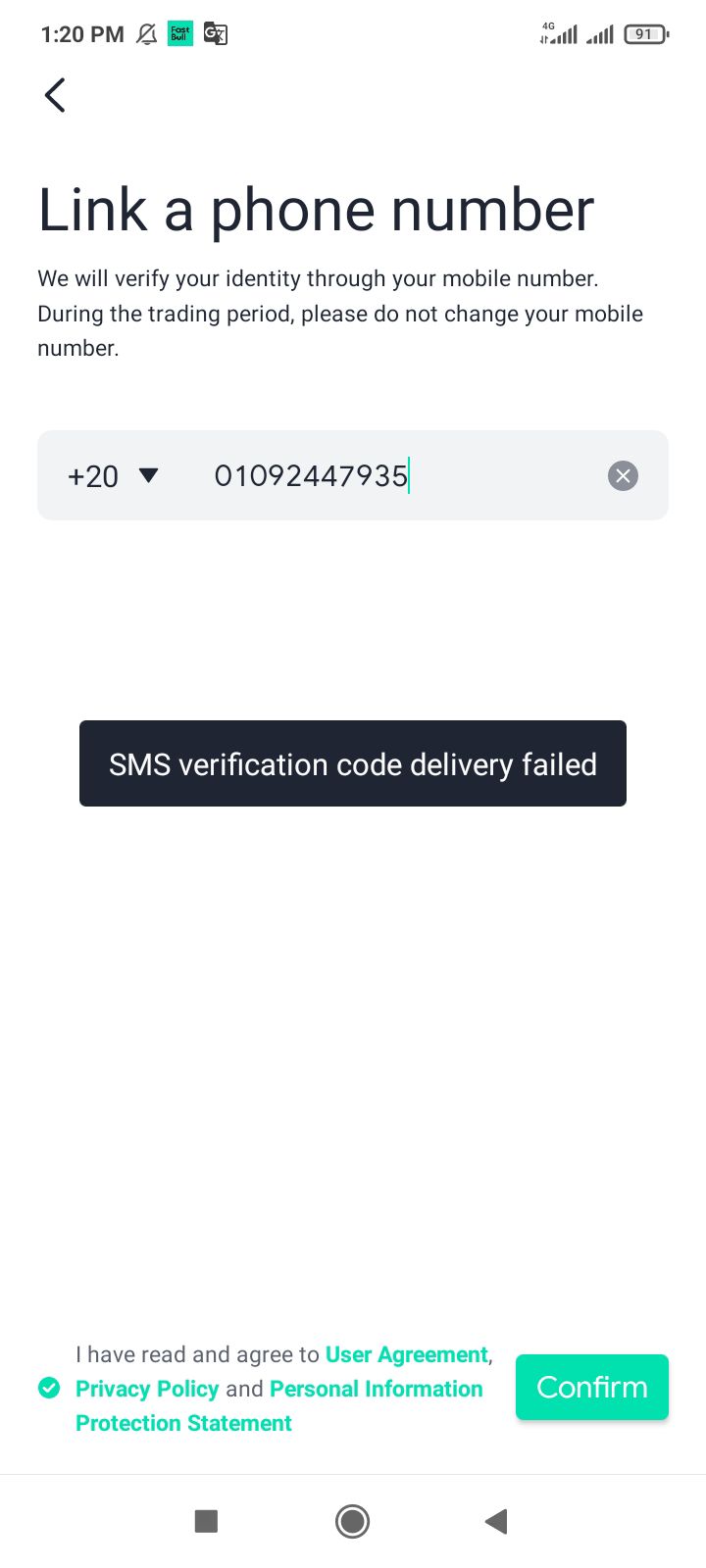Open the +20 country code dropdown
The height and width of the screenshot is (1568, 706).
tap(112, 476)
